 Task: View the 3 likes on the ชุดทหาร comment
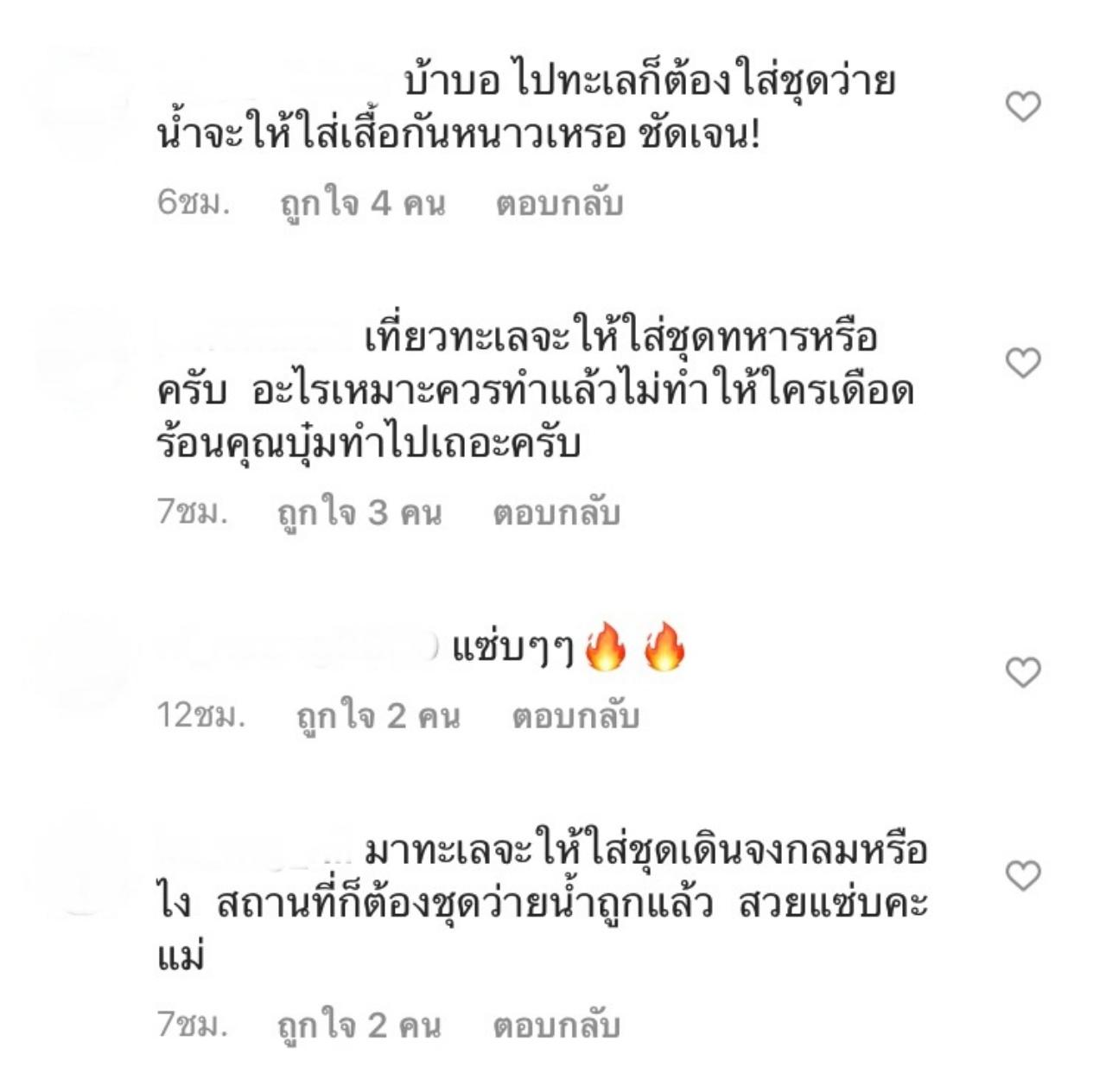[x=359, y=513]
